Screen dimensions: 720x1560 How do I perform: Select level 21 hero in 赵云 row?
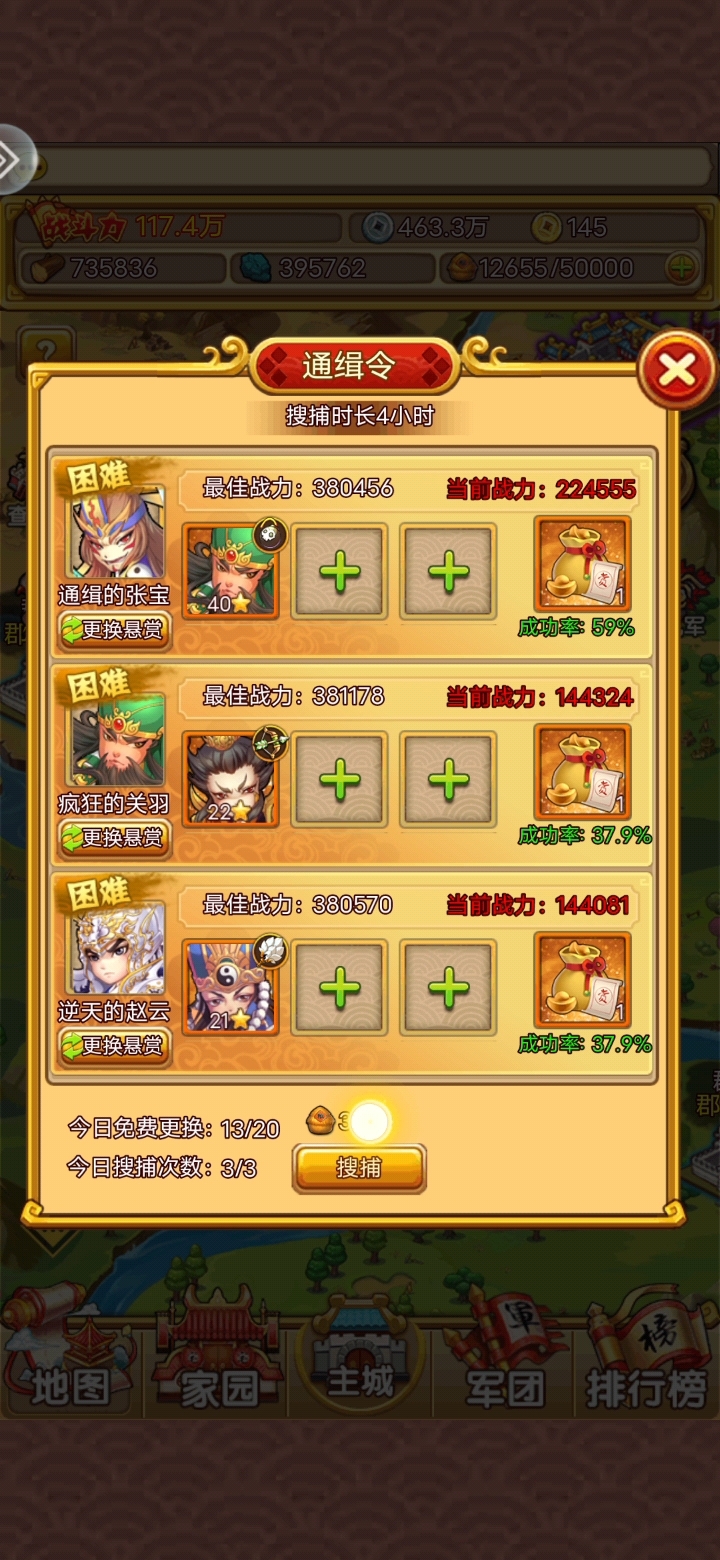tap(231, 988)
